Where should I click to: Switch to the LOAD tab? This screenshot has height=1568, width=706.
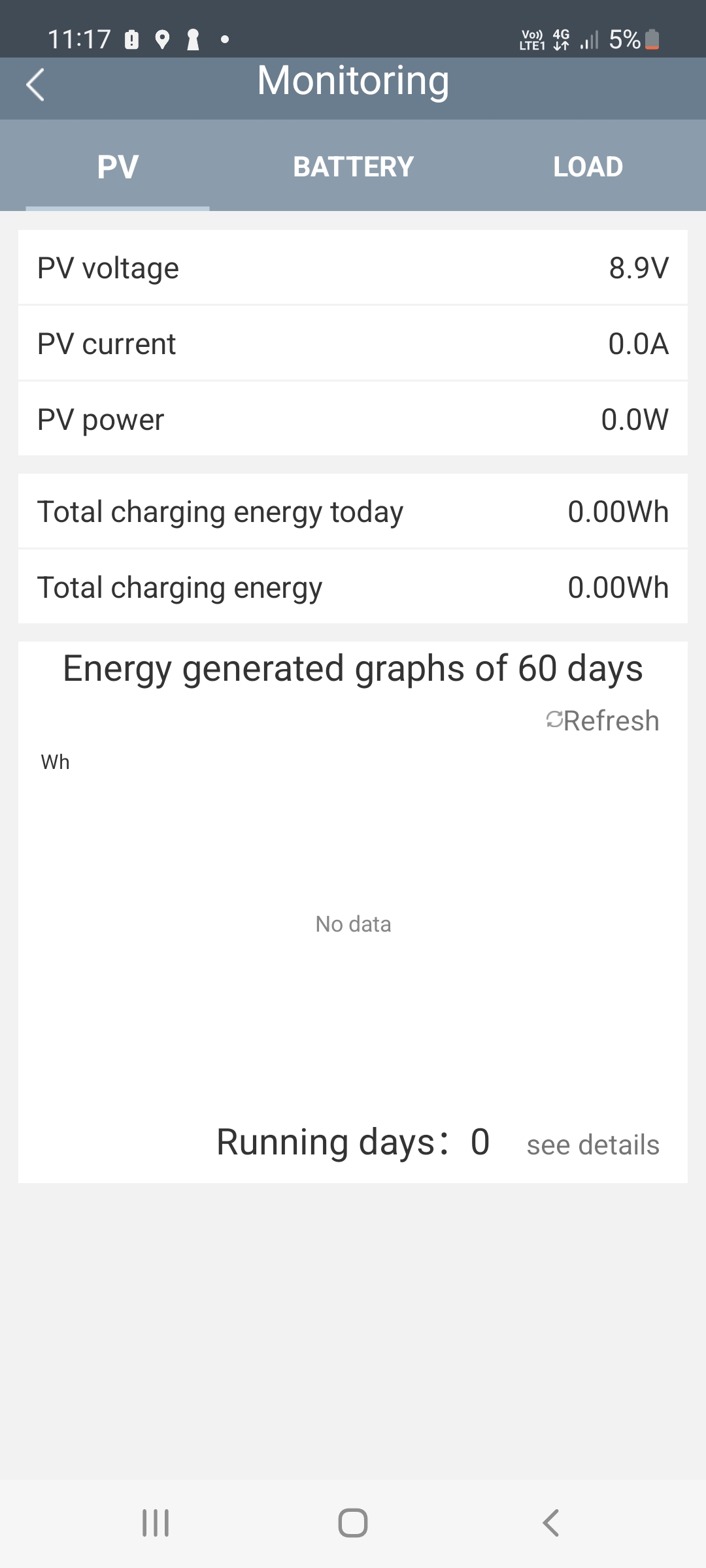[588, 167]
